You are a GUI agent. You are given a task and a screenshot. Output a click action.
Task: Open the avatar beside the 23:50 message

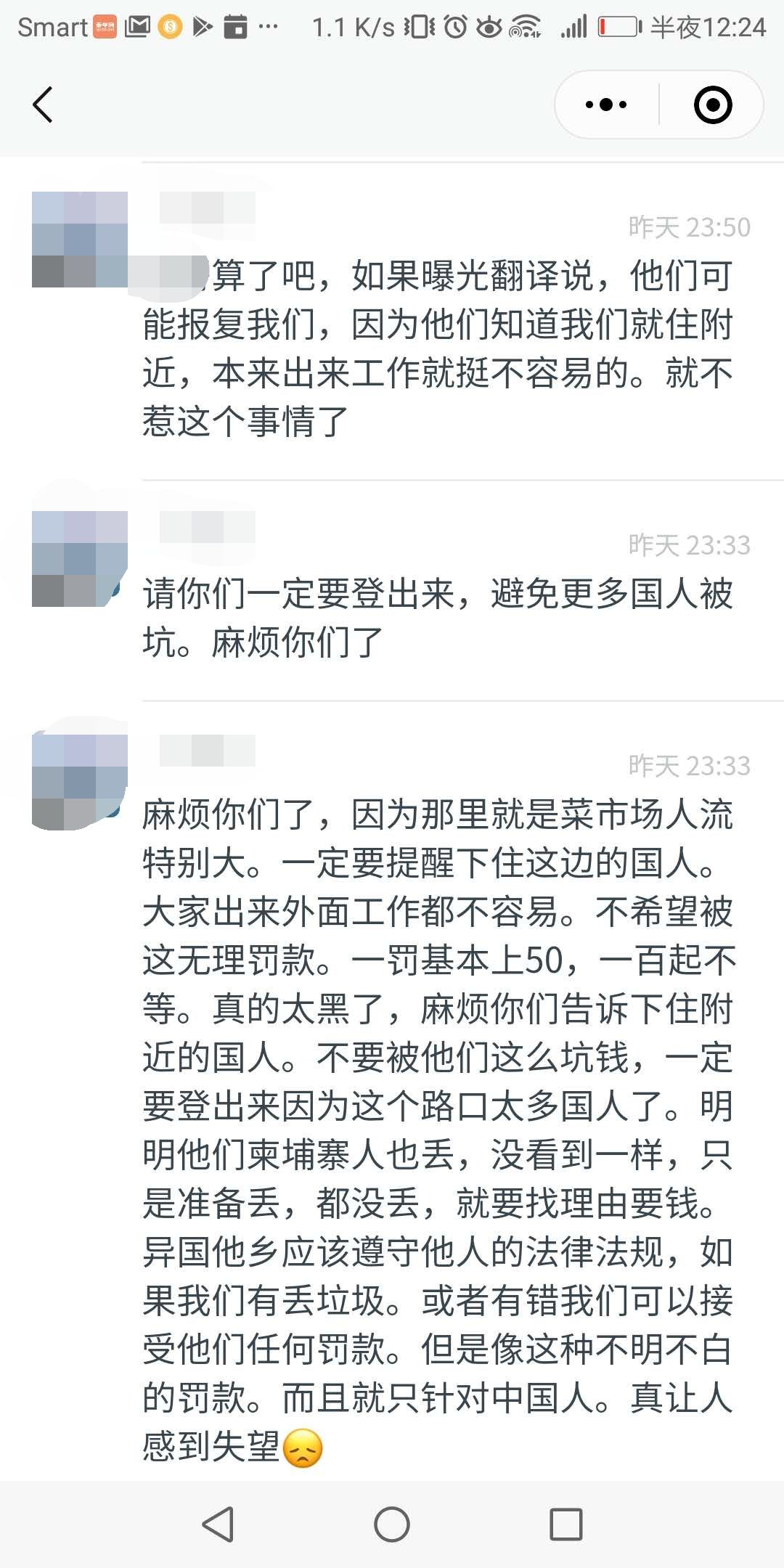[80, 240]
